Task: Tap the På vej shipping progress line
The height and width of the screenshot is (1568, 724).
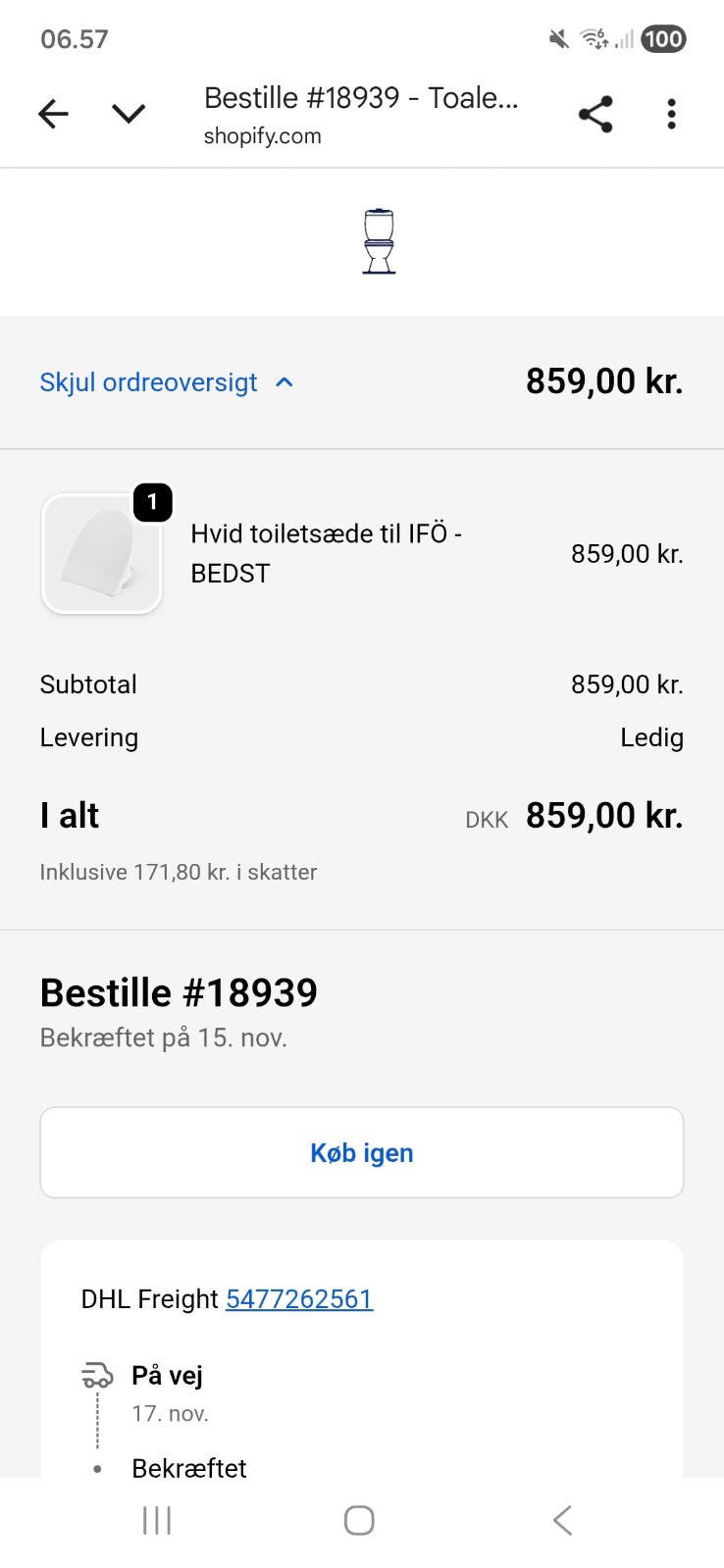Action: 168,1375
